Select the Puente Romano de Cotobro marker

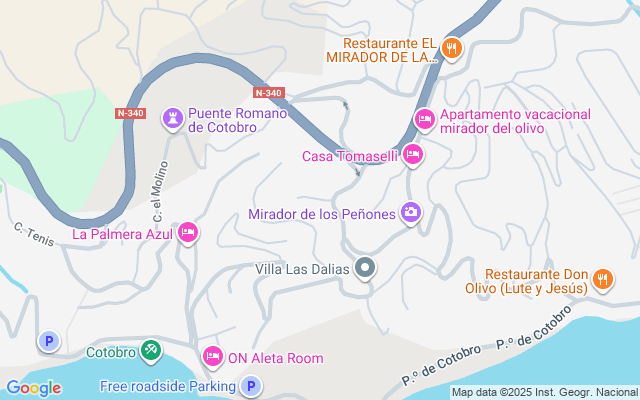[x=174, y=118]
